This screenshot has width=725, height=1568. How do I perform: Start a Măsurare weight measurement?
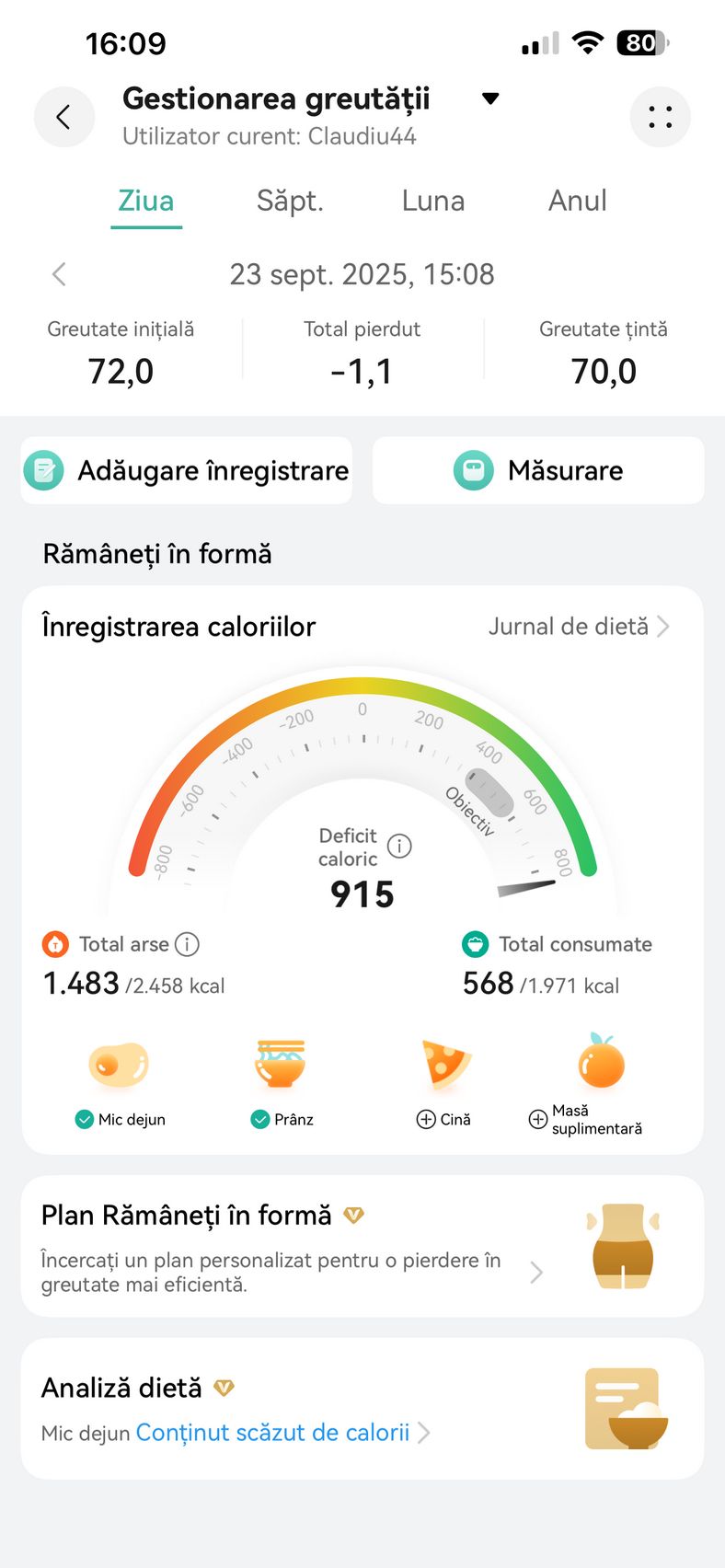538,470
